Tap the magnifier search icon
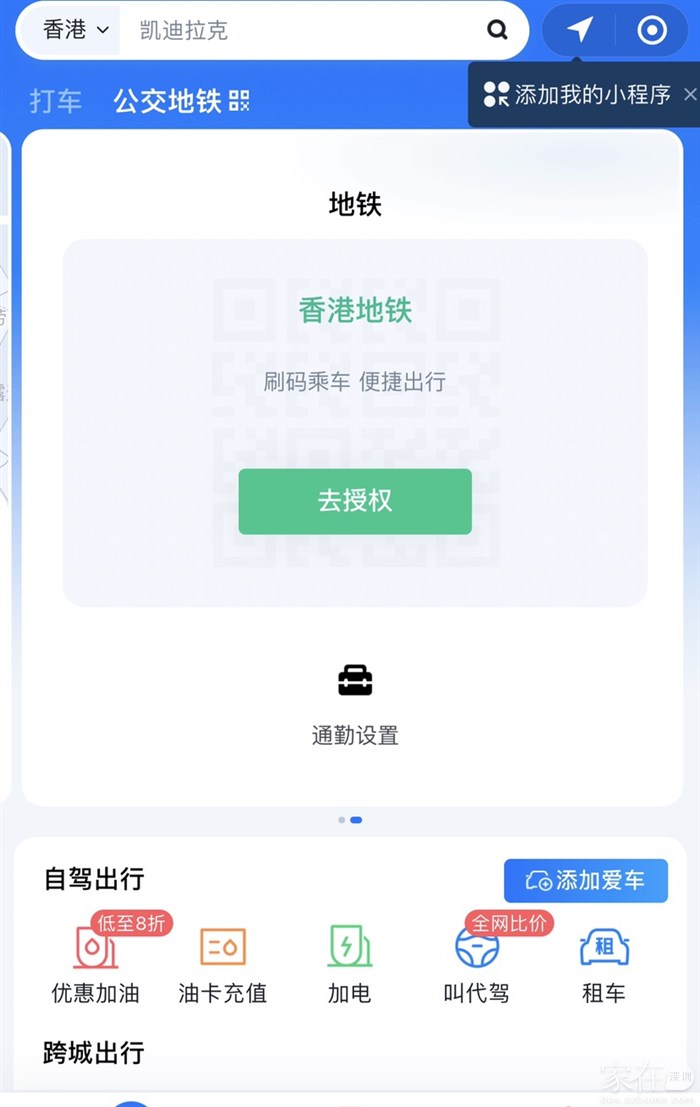This screenshot has width=700, height=1107. 497,30
